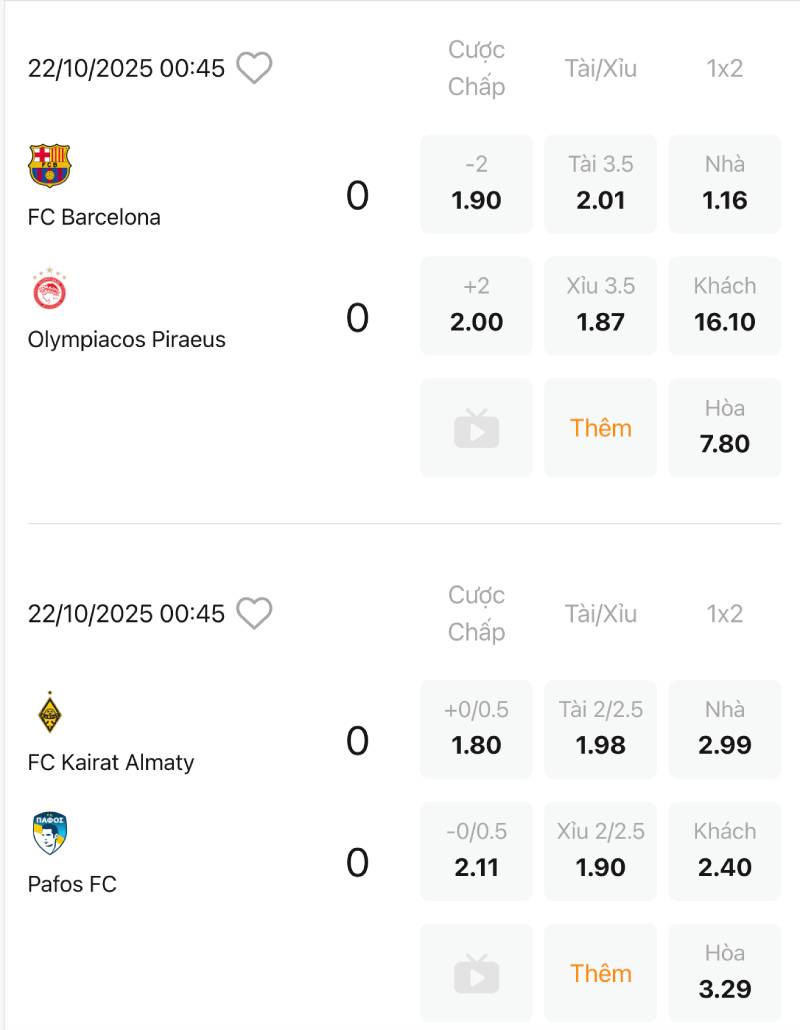Viewport: 800px width, 1030px height.
Task: Select the Cược Chấp market header
Action: coord(477,69)
